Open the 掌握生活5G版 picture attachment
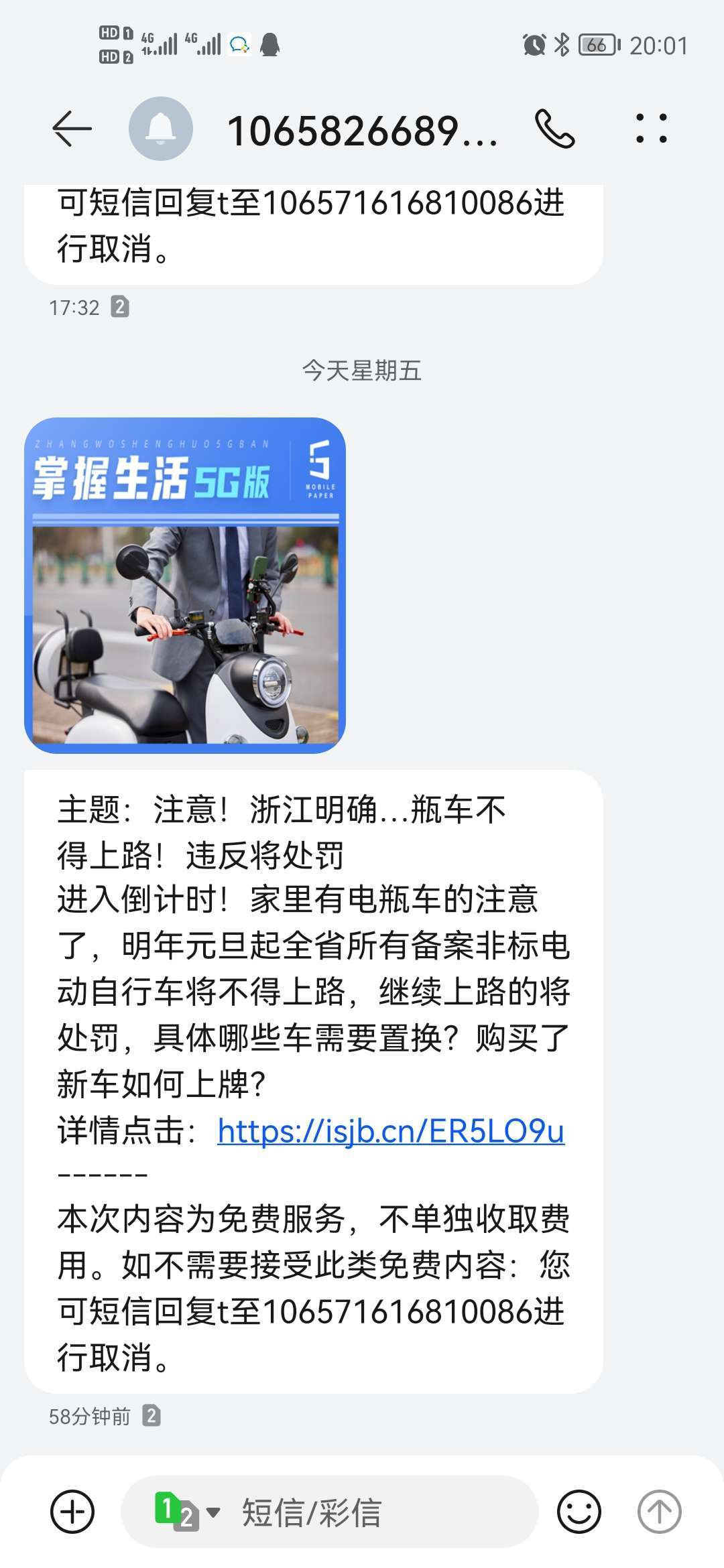Image resolution: width=724 pixels, height=1568 pixels. pyautogui.click(x=185, y=585)
